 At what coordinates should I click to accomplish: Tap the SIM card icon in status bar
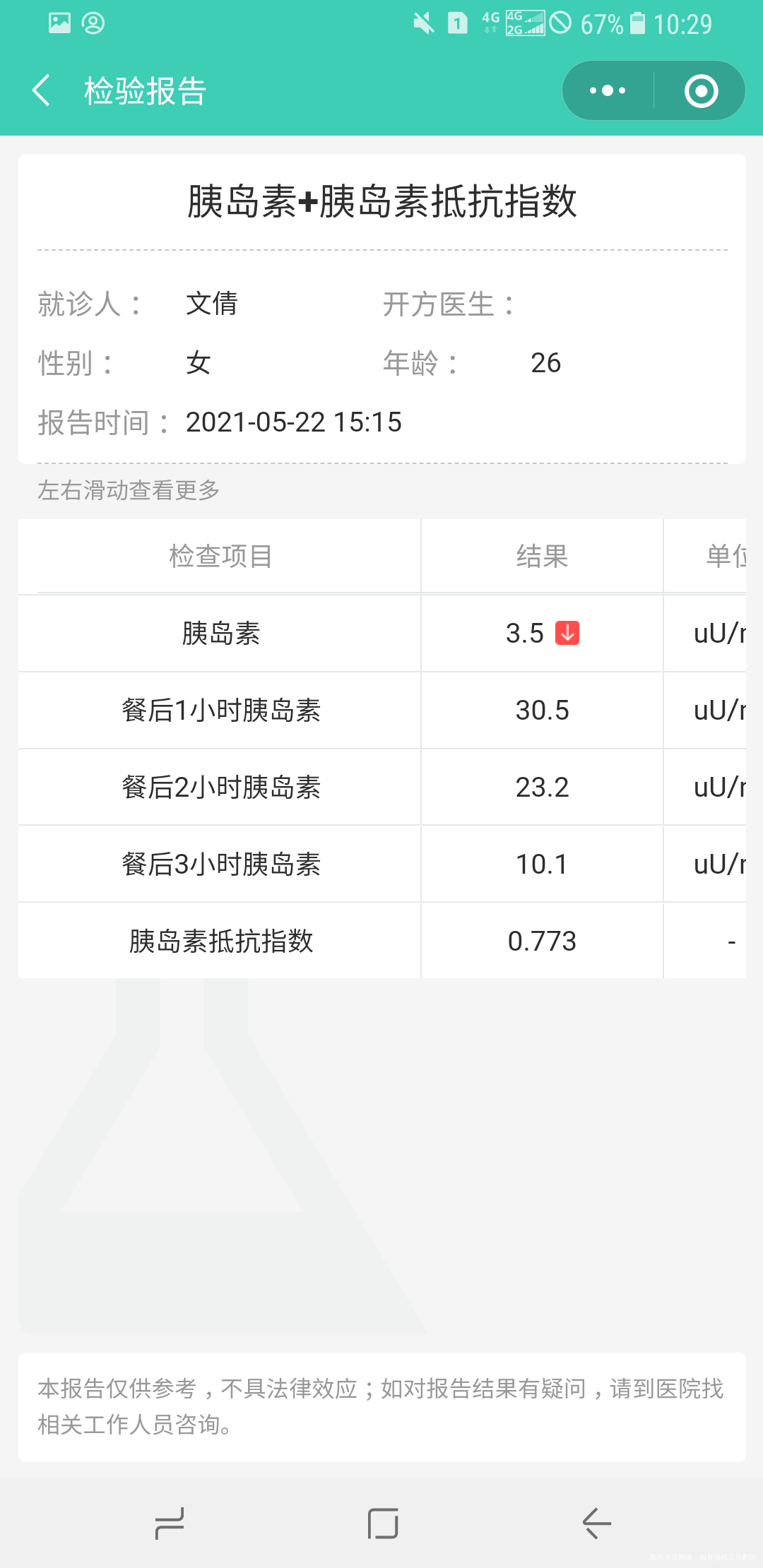point(456,23)
